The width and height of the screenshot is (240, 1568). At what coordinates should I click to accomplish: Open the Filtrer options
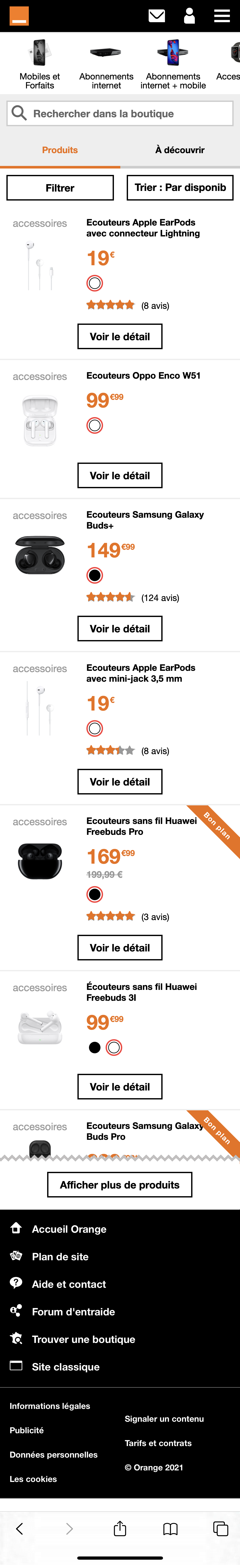(x=60, y=188)
